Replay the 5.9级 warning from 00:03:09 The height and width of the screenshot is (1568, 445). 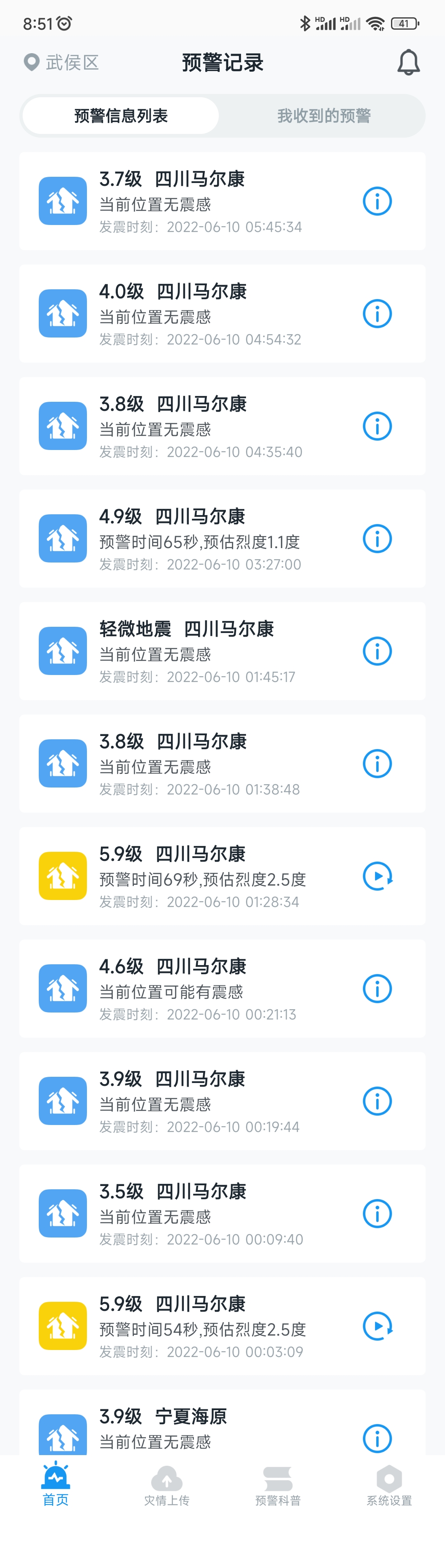(377, 1327)
